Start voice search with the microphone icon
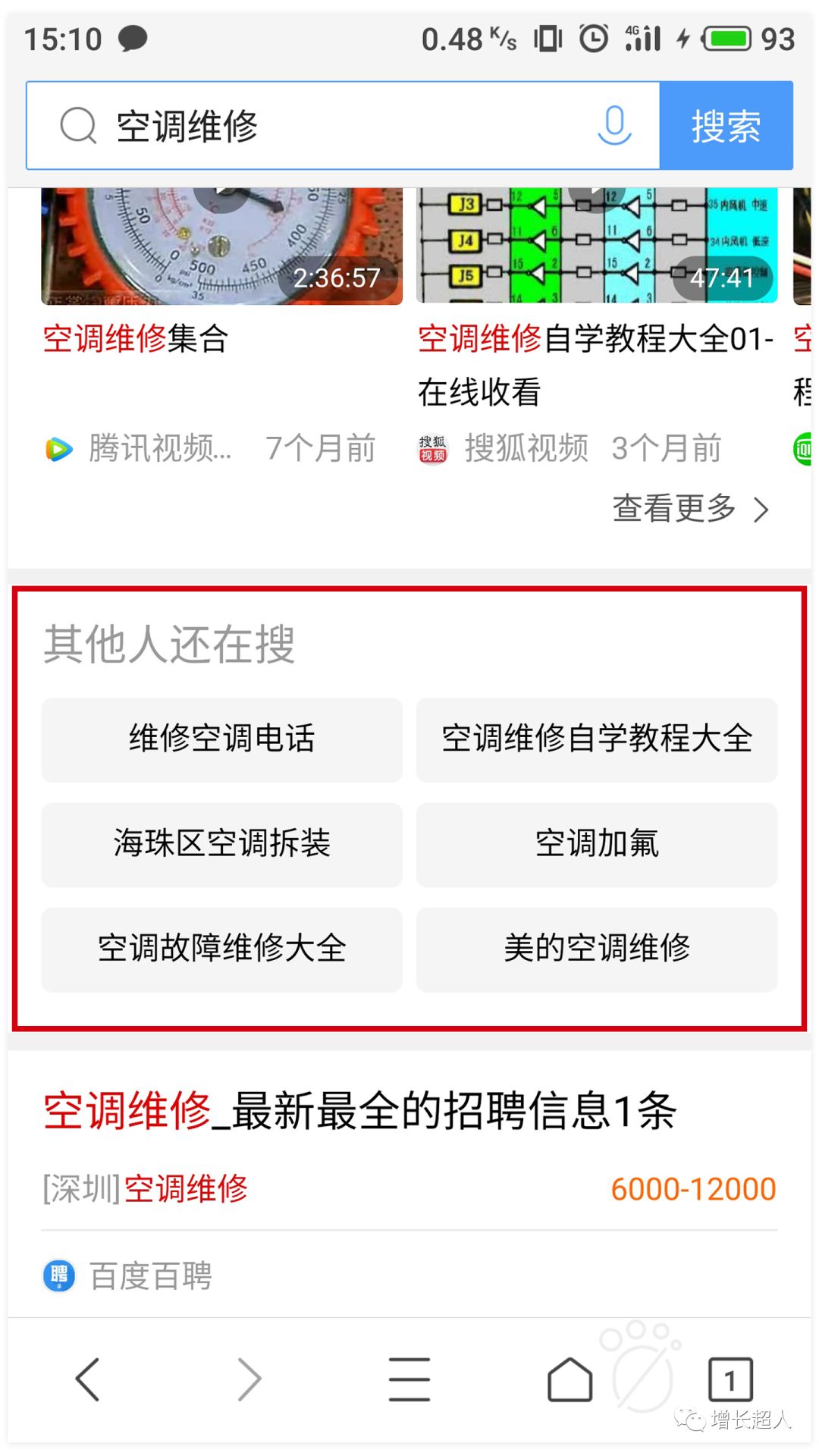Screen dimensions: 819x1456 tap(614, 126)
